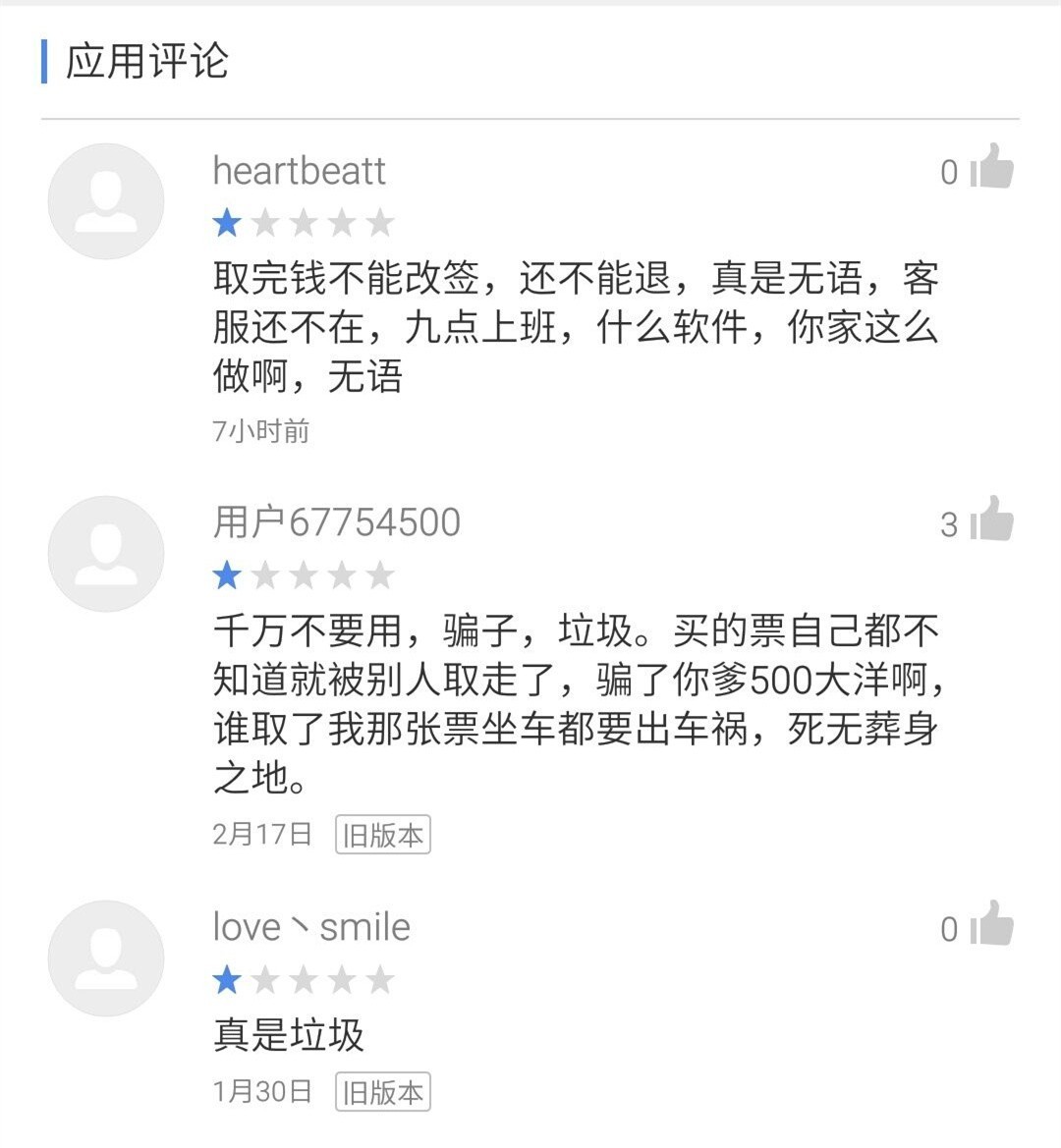
Task: Open love丶smile's profile avatar
Action: tap(106, 958)
